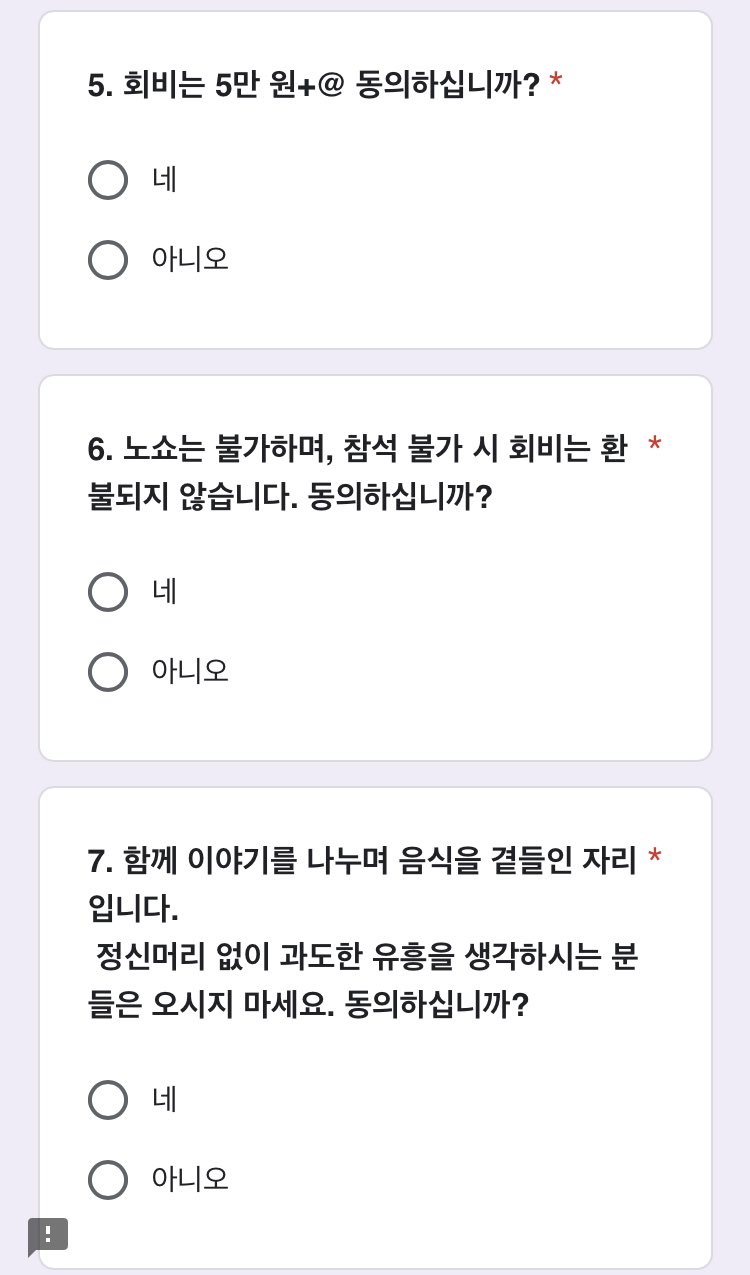
Task: Click the 아니오 label text in question 7
Action: (190, 1180)
